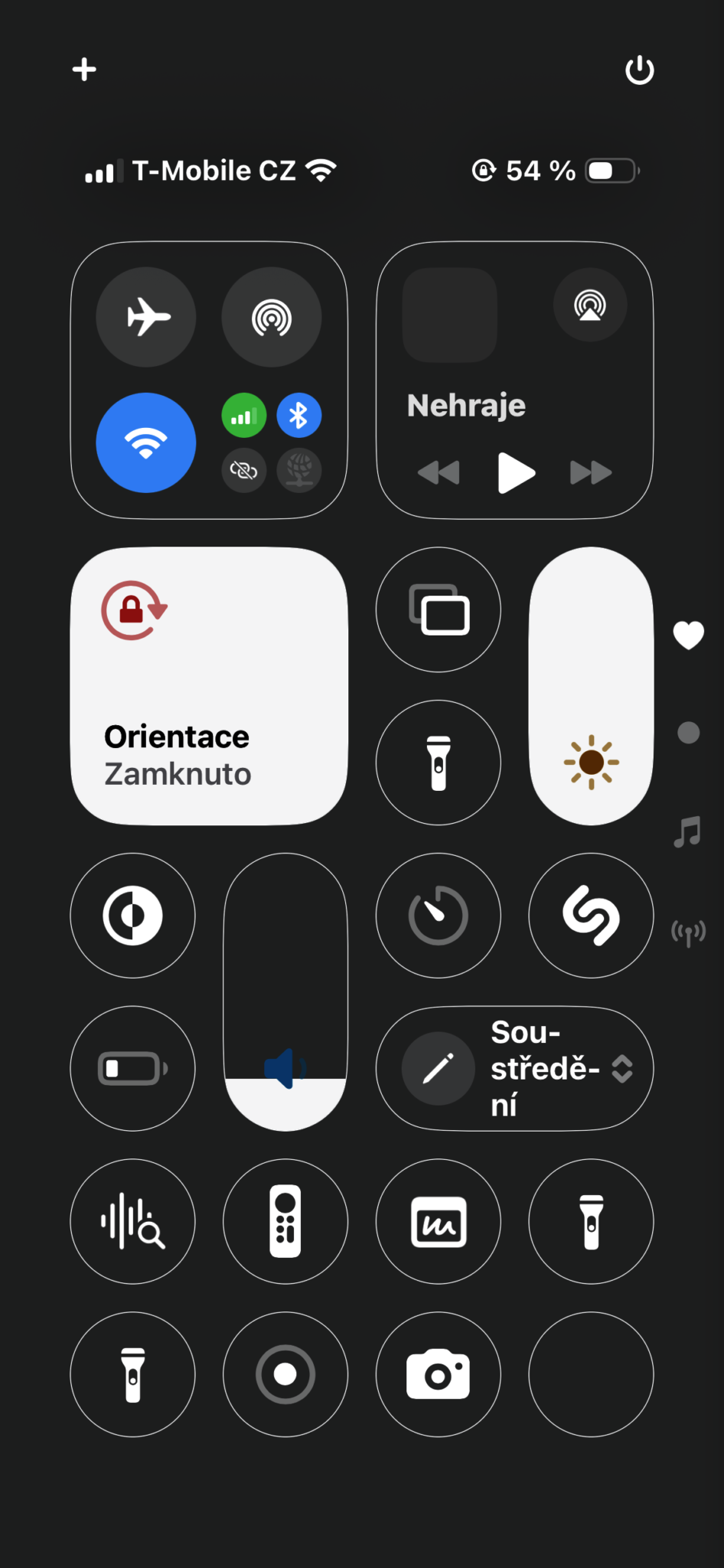Expand the Soustředění Focus options
Viewport: 724px width, 1568px height.
[x=621, y=1069]
